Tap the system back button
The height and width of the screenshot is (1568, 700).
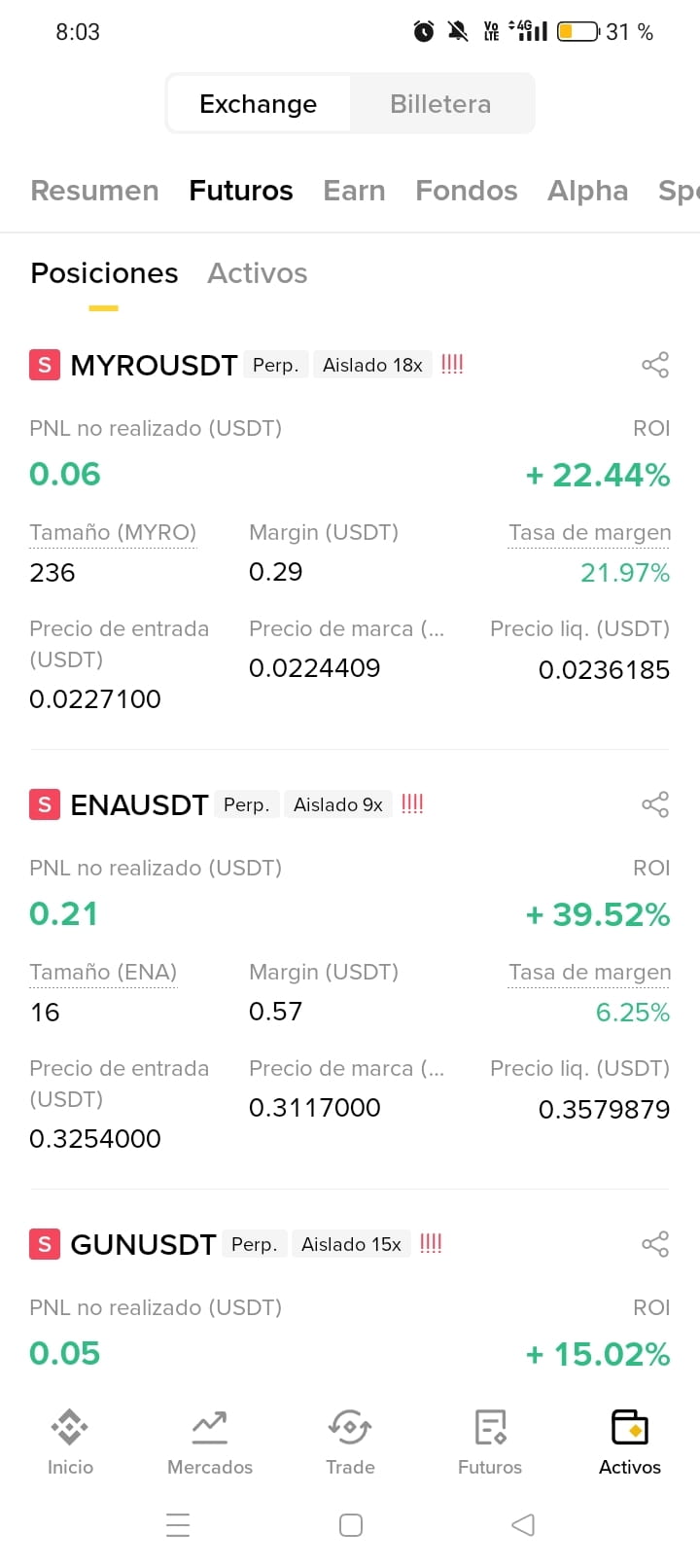tap(523, 1524)
